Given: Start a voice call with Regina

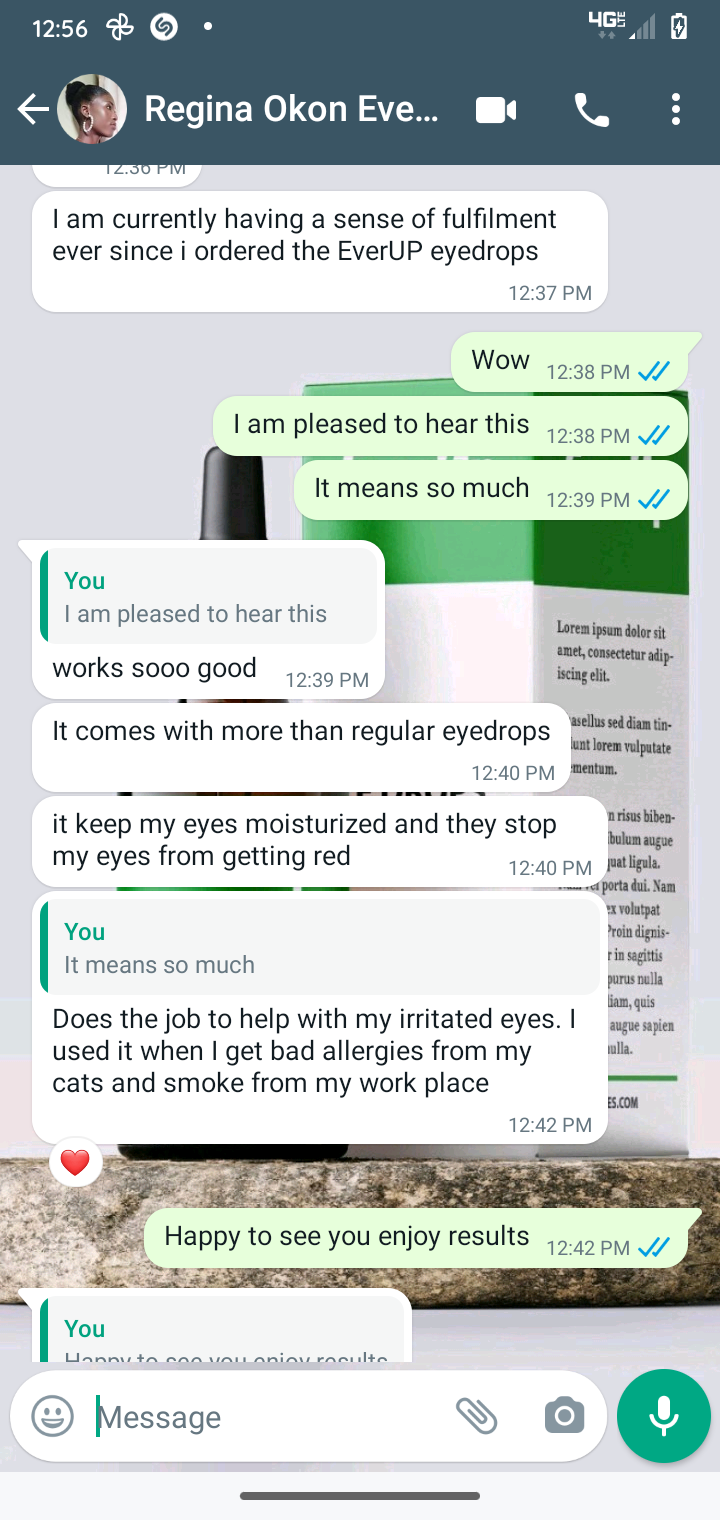Looking at the screenshot, I should pyautogui.click(x=592, y=110).
